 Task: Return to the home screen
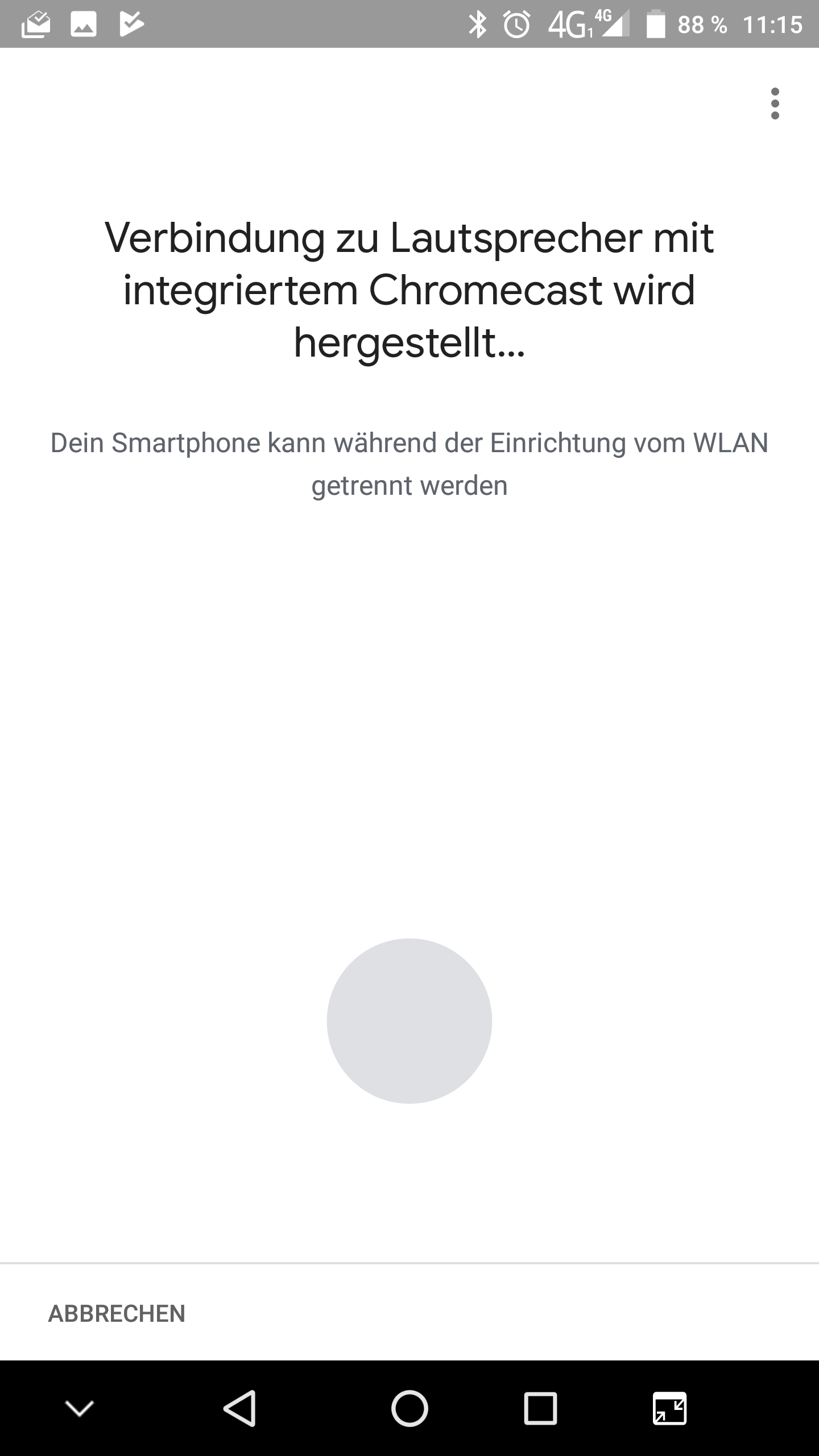tap(409, 1408)
